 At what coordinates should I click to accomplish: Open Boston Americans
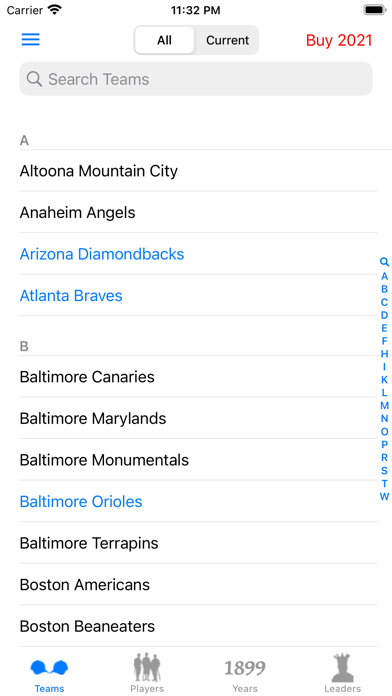tap(196, 585)
